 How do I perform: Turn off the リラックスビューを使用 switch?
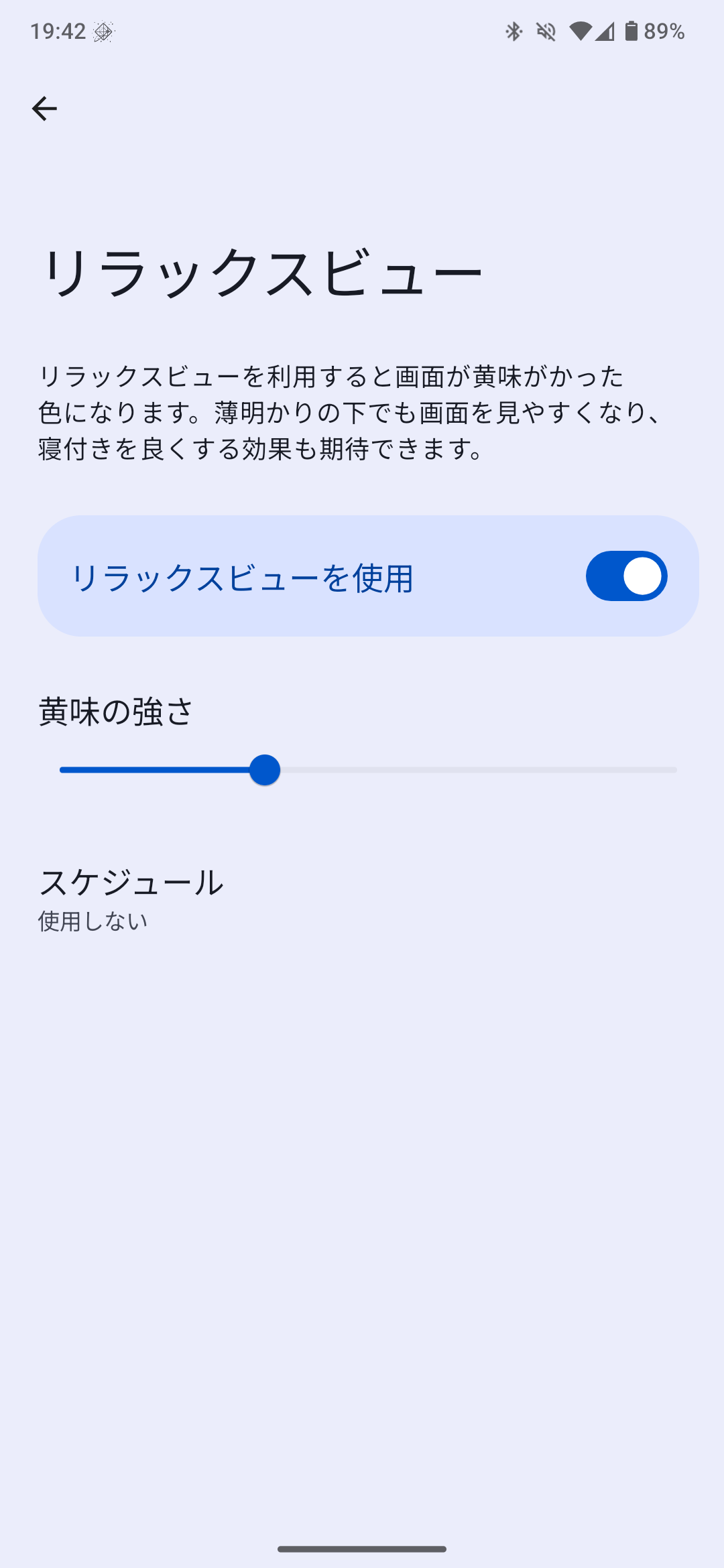[626, 576]
